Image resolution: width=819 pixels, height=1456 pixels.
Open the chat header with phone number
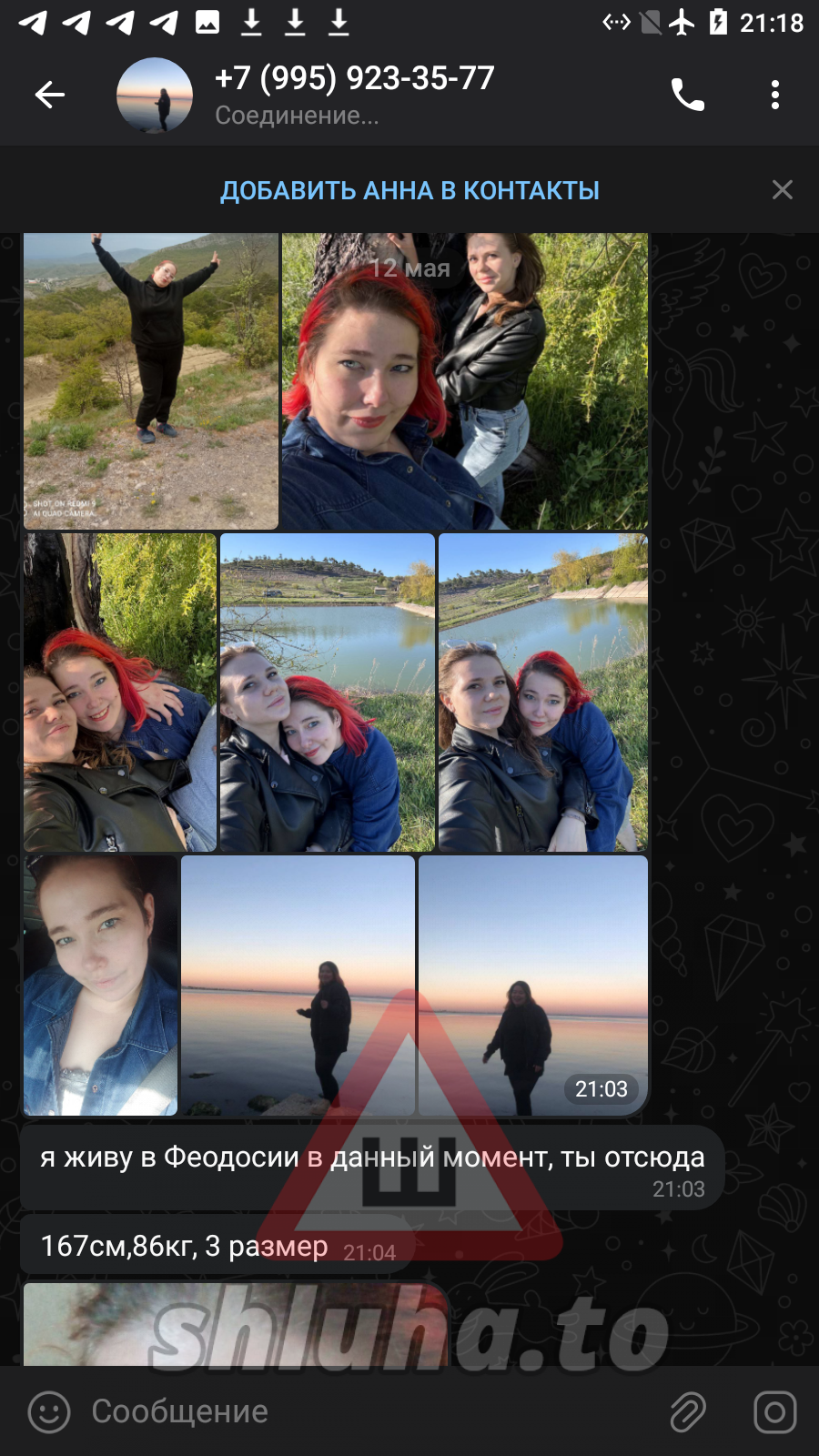coord(355,95)
